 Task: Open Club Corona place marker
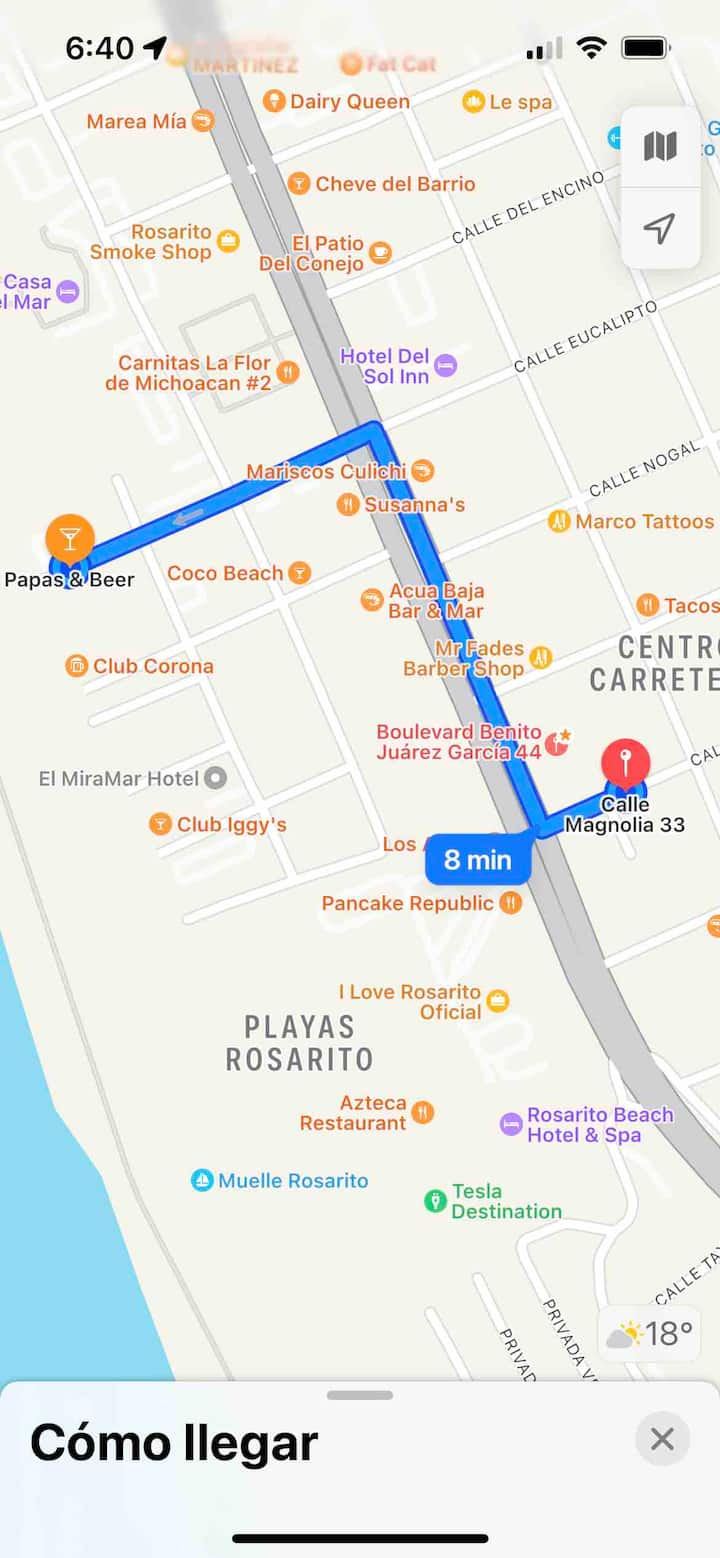[x=77, y=666]
